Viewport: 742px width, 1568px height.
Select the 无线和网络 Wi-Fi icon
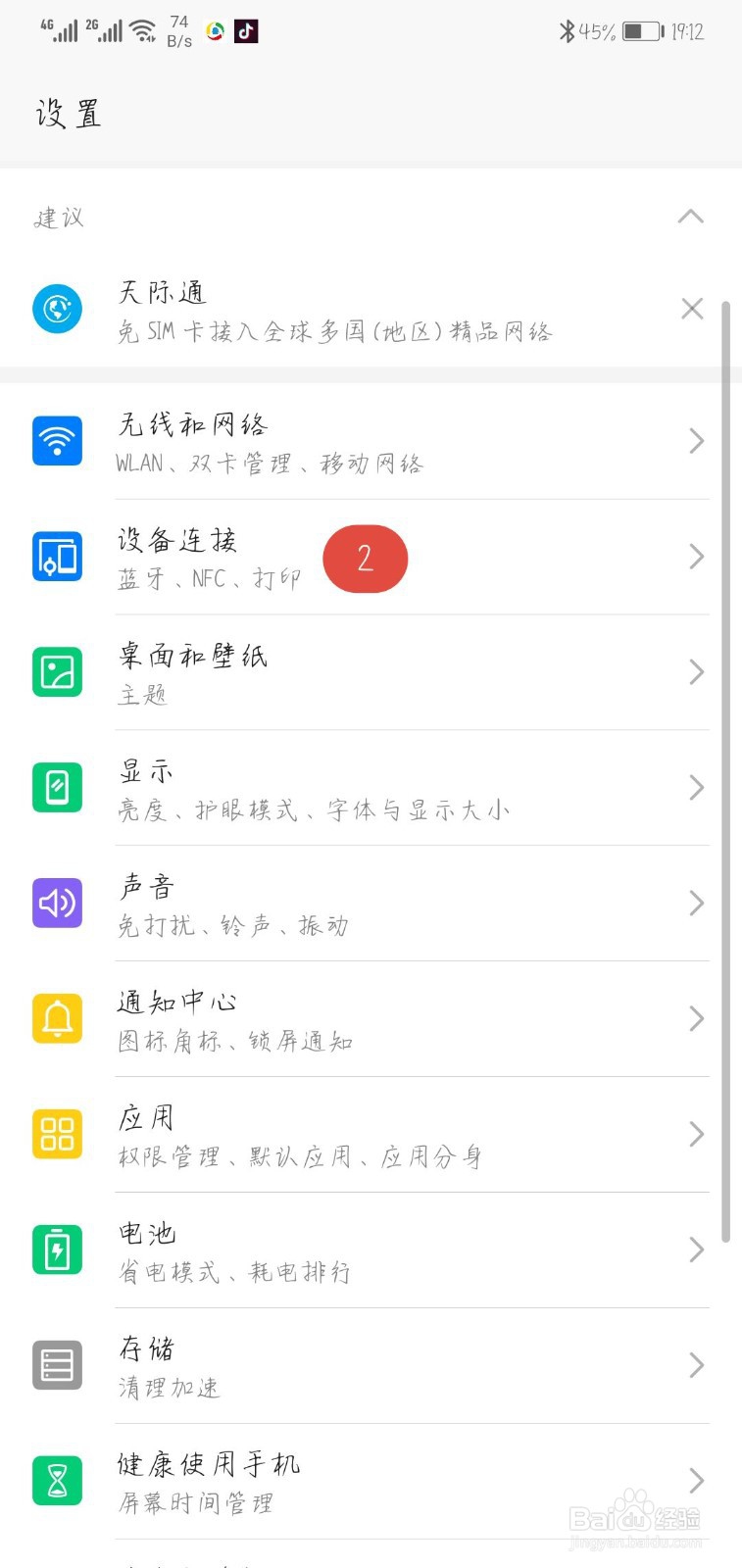click(57, 440)
